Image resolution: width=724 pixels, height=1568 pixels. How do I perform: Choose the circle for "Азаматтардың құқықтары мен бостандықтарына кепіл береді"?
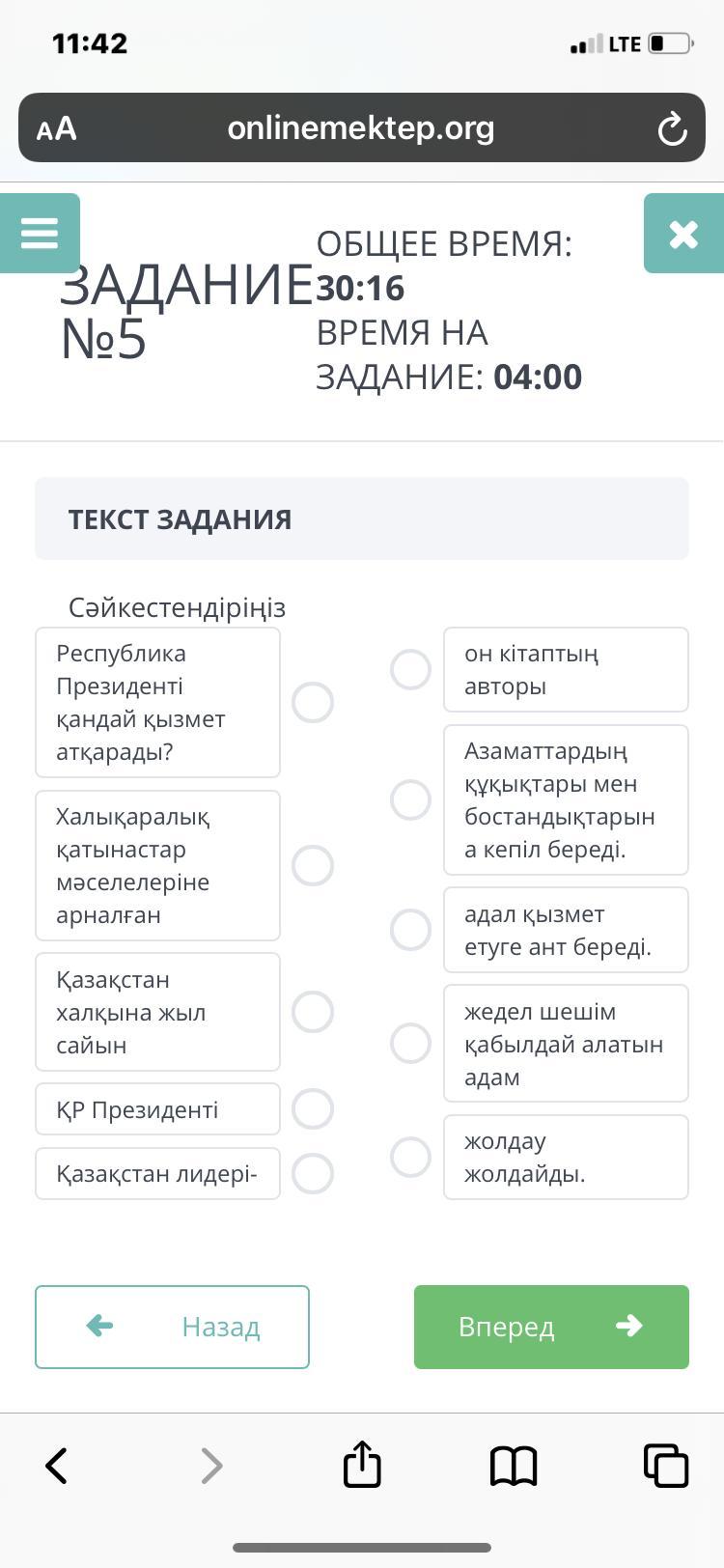click(410, 799)
